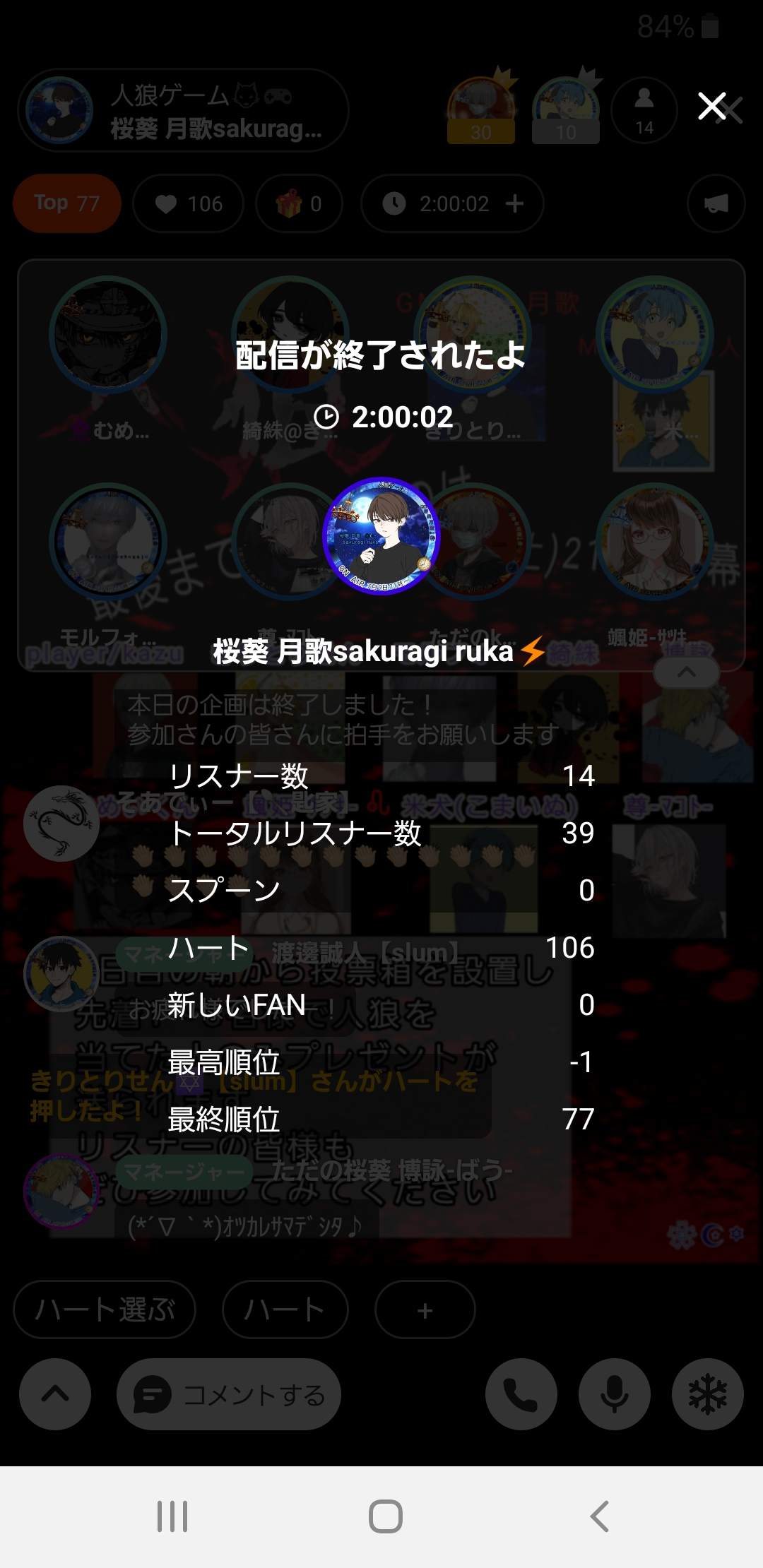Go to the home screen

pos(385,1516)
